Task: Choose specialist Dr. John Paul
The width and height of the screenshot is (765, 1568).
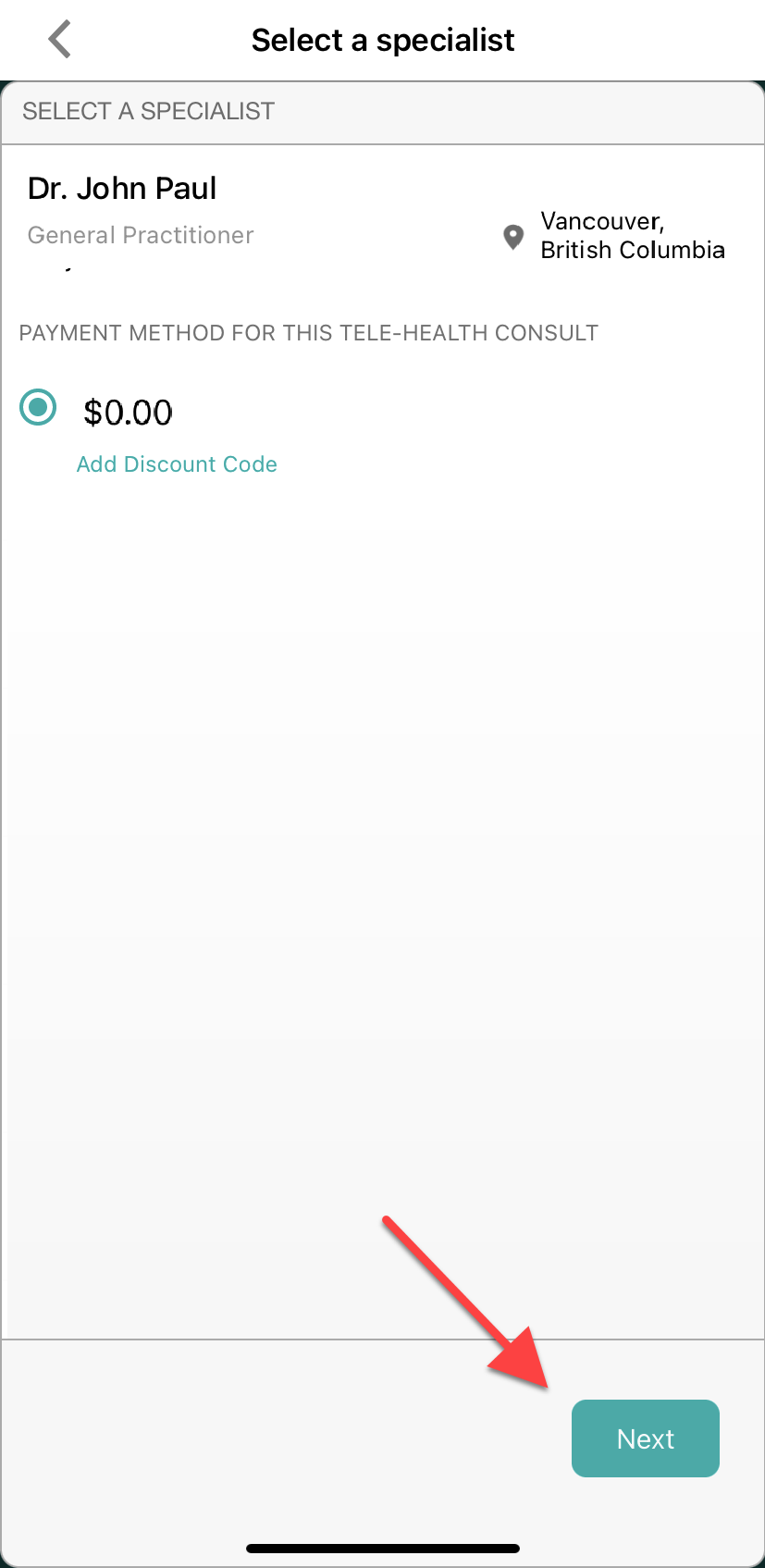Action: click(122, 189)
